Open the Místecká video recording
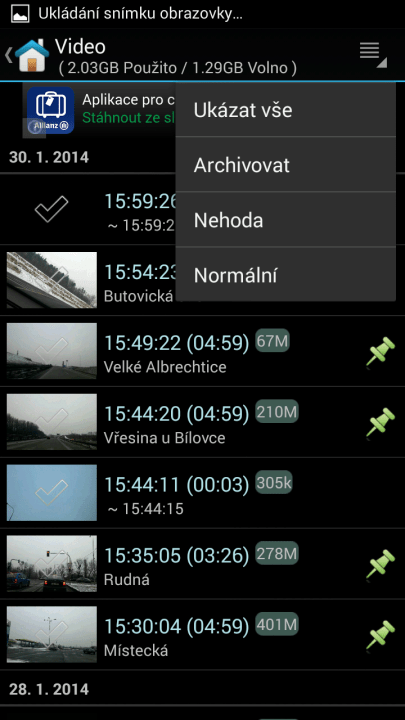The image size is (405, 720). click(x=202, y=635)
